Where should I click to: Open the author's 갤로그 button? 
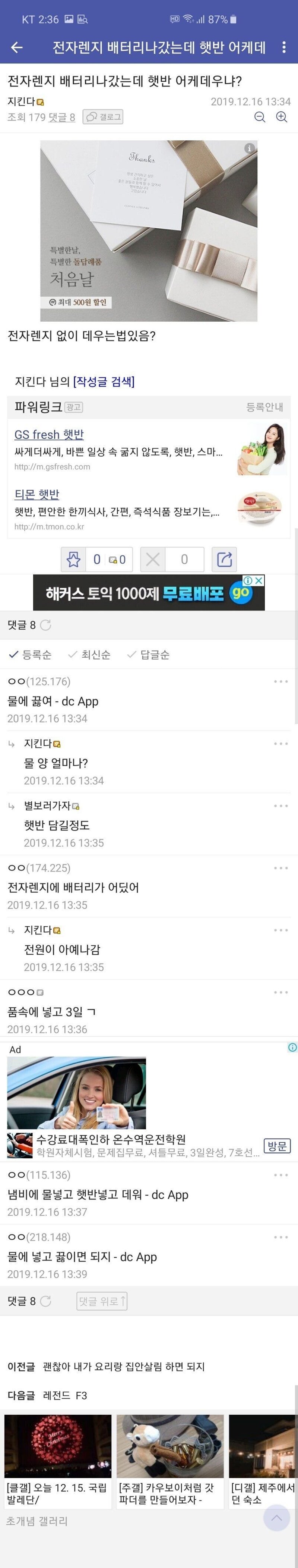(104, 117)
